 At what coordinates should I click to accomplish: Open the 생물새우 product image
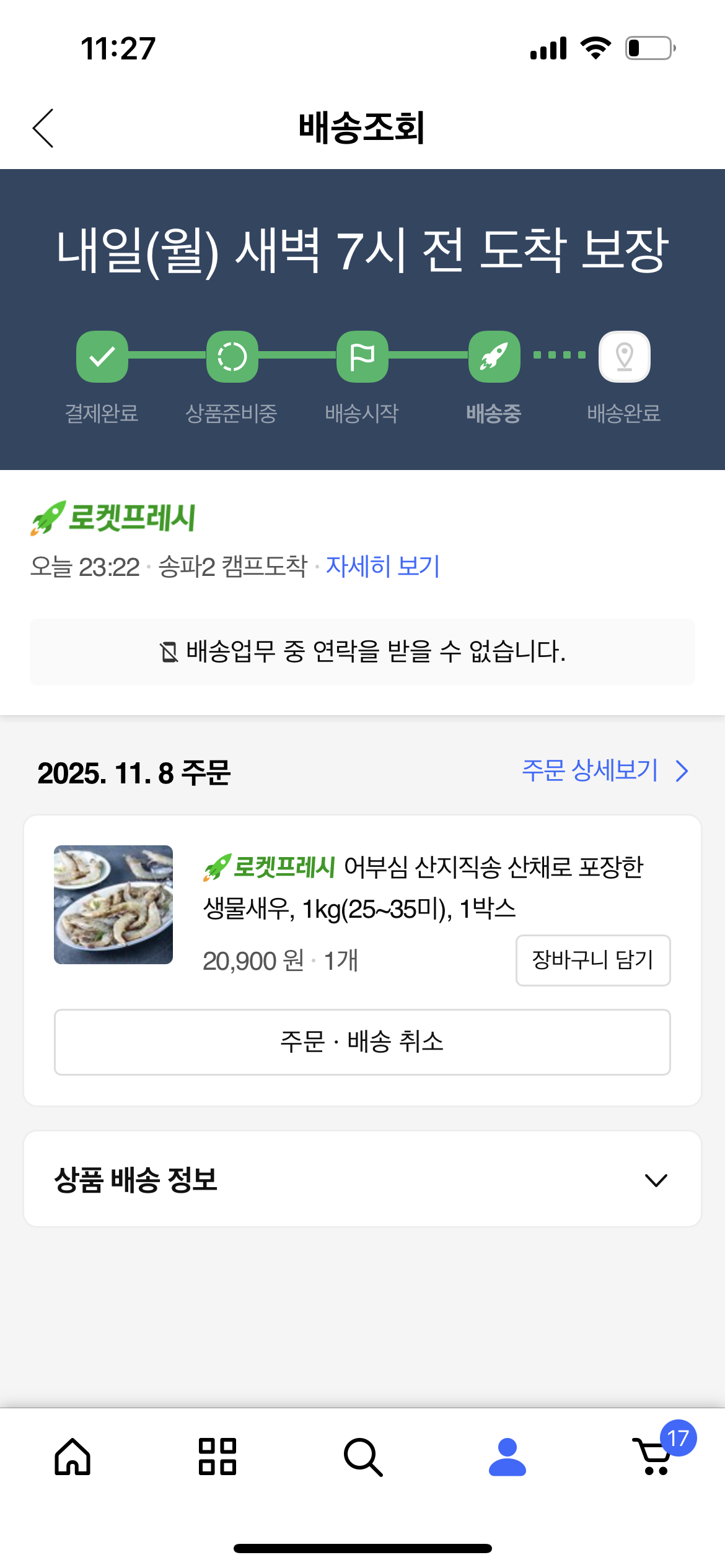(113, 904)
